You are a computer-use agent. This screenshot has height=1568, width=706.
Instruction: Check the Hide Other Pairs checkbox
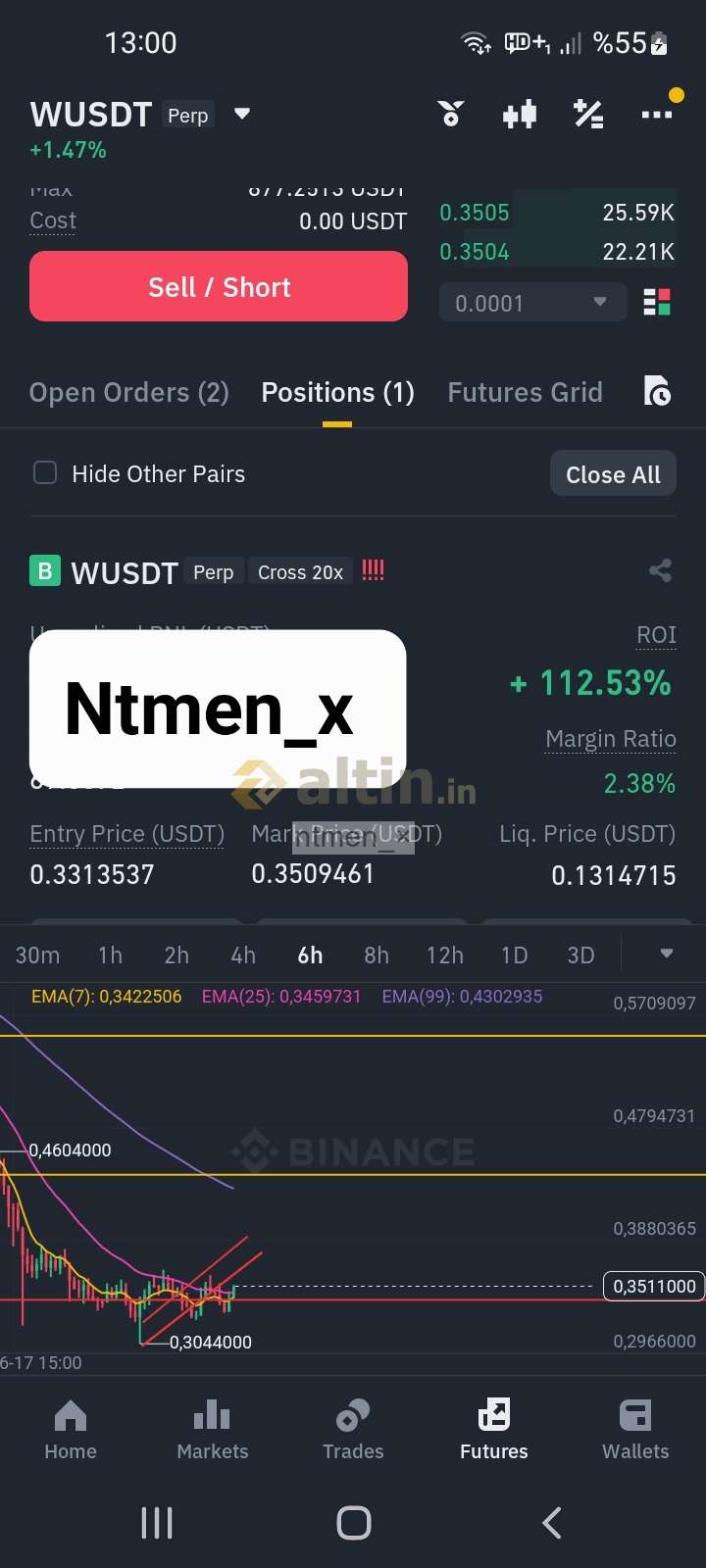[45, 473]
